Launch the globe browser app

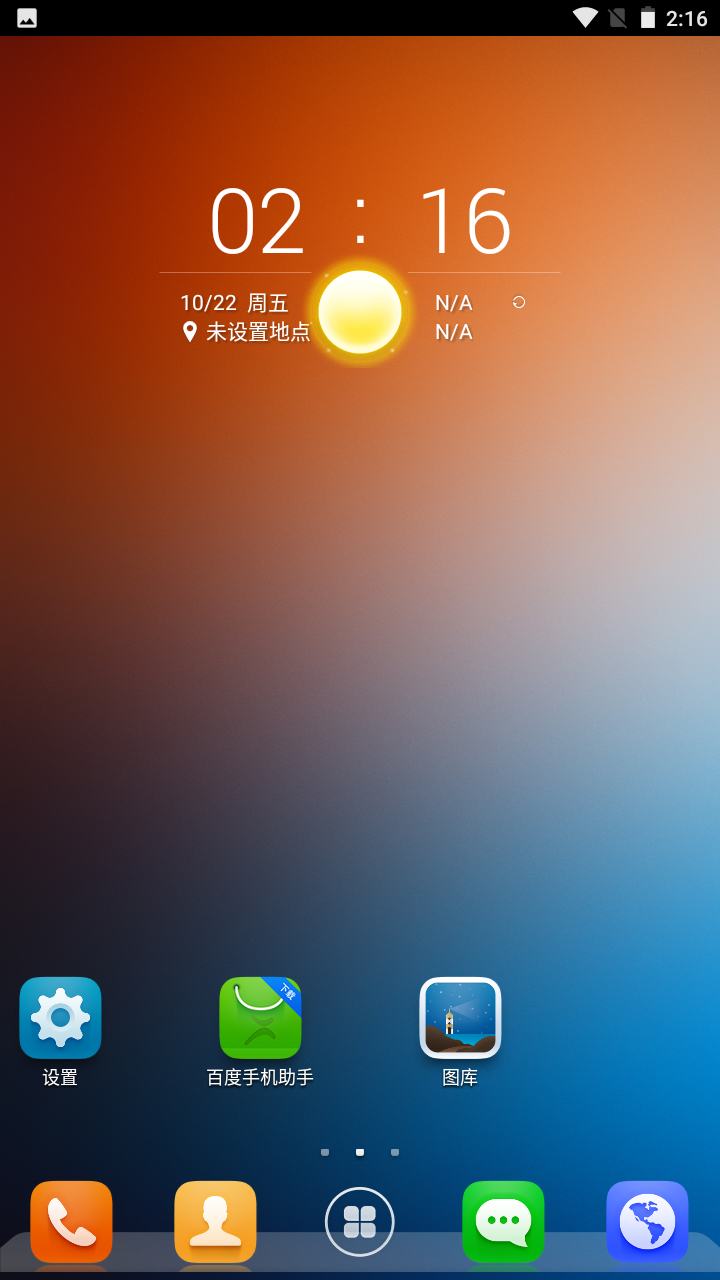pyautogui.click(x=647, y=1222)
